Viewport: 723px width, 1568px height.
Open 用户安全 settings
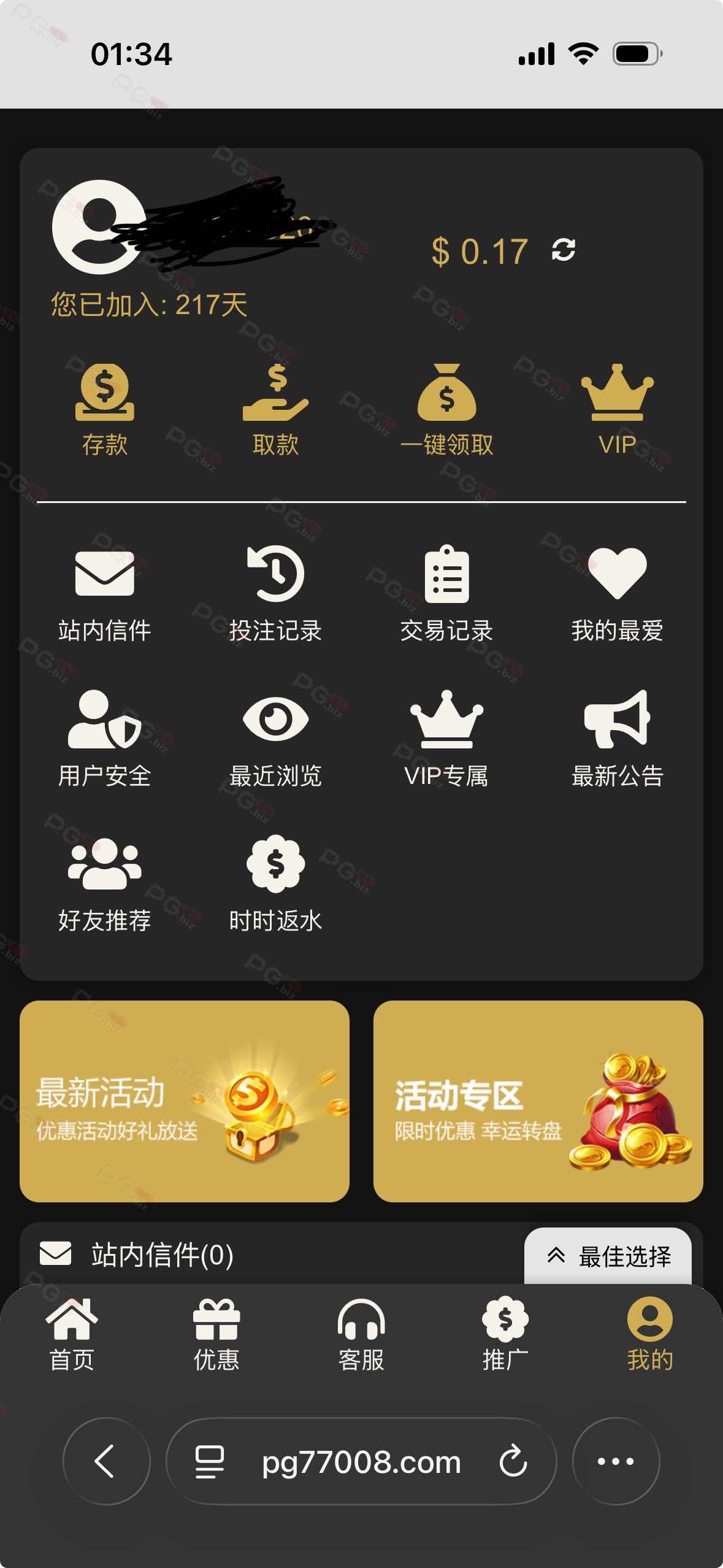105,739
